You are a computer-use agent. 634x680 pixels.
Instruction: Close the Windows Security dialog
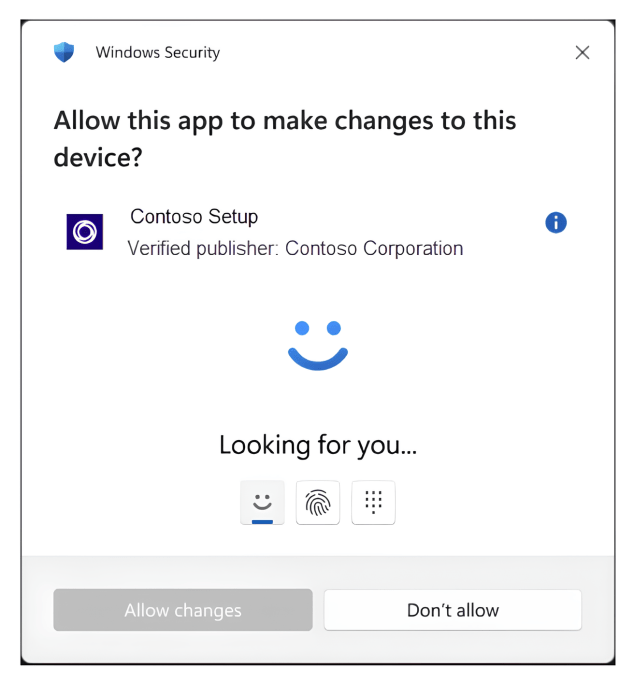(x=582, y=53)
